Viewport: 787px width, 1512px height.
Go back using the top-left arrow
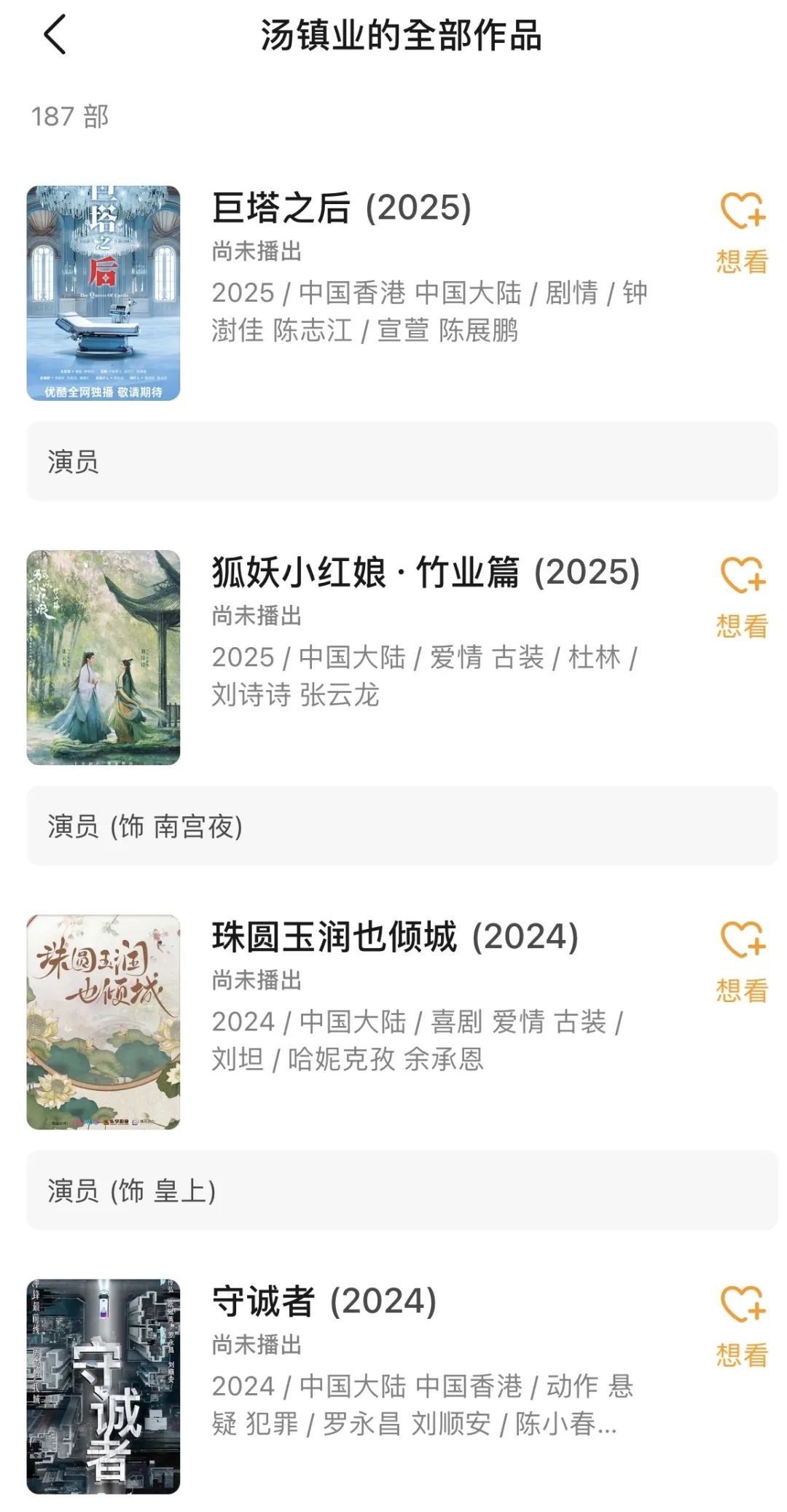55,35
